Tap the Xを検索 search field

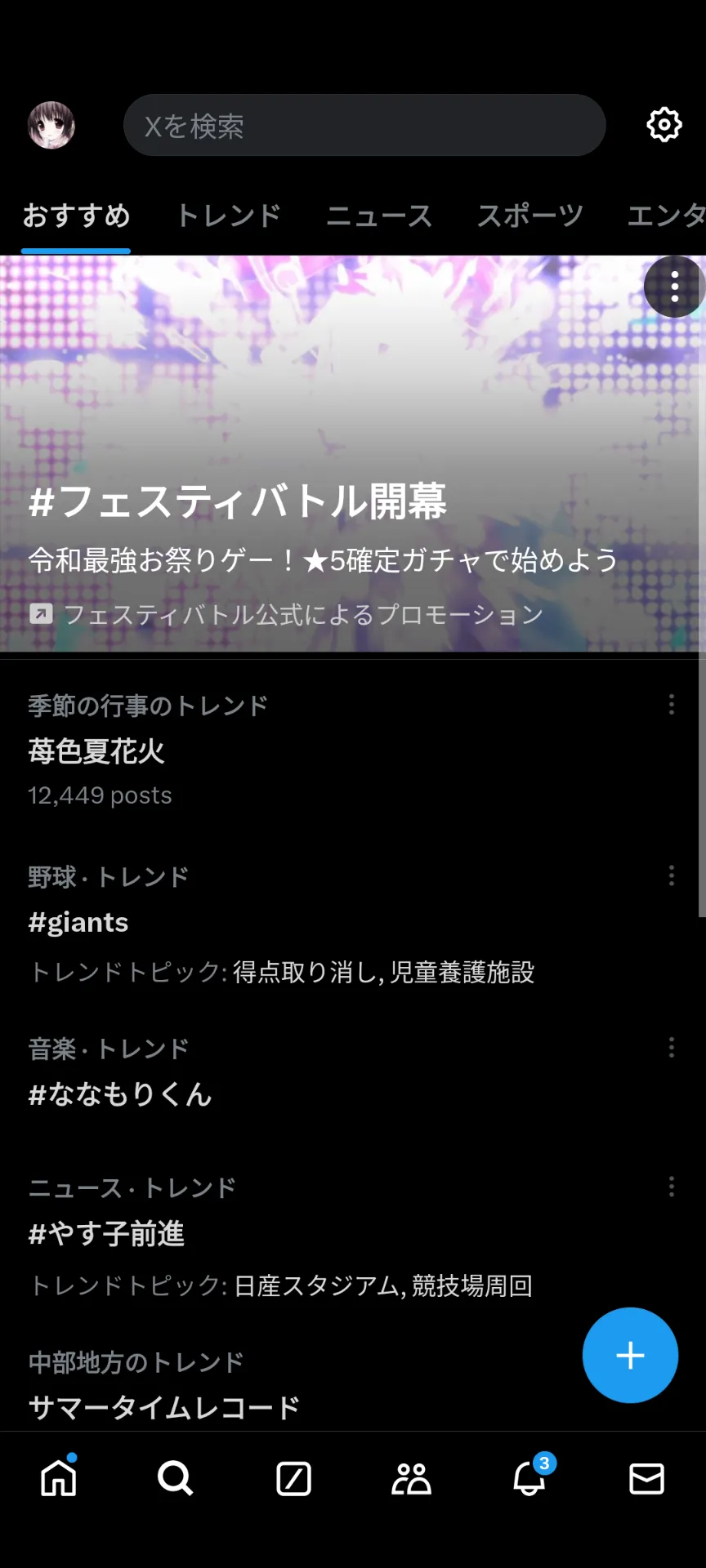coord(364,125)
